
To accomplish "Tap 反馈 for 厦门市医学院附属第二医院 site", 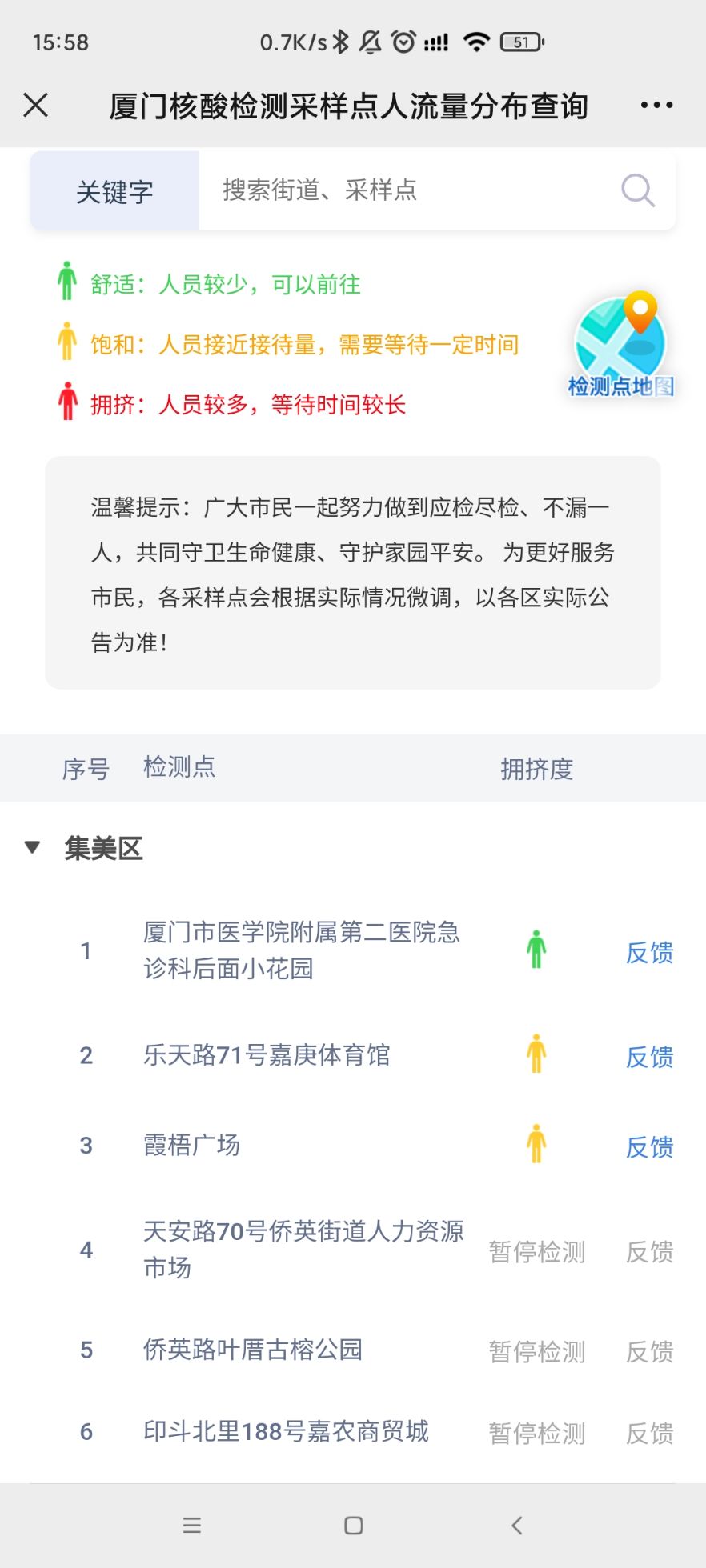I will click(x=649, y=952).
